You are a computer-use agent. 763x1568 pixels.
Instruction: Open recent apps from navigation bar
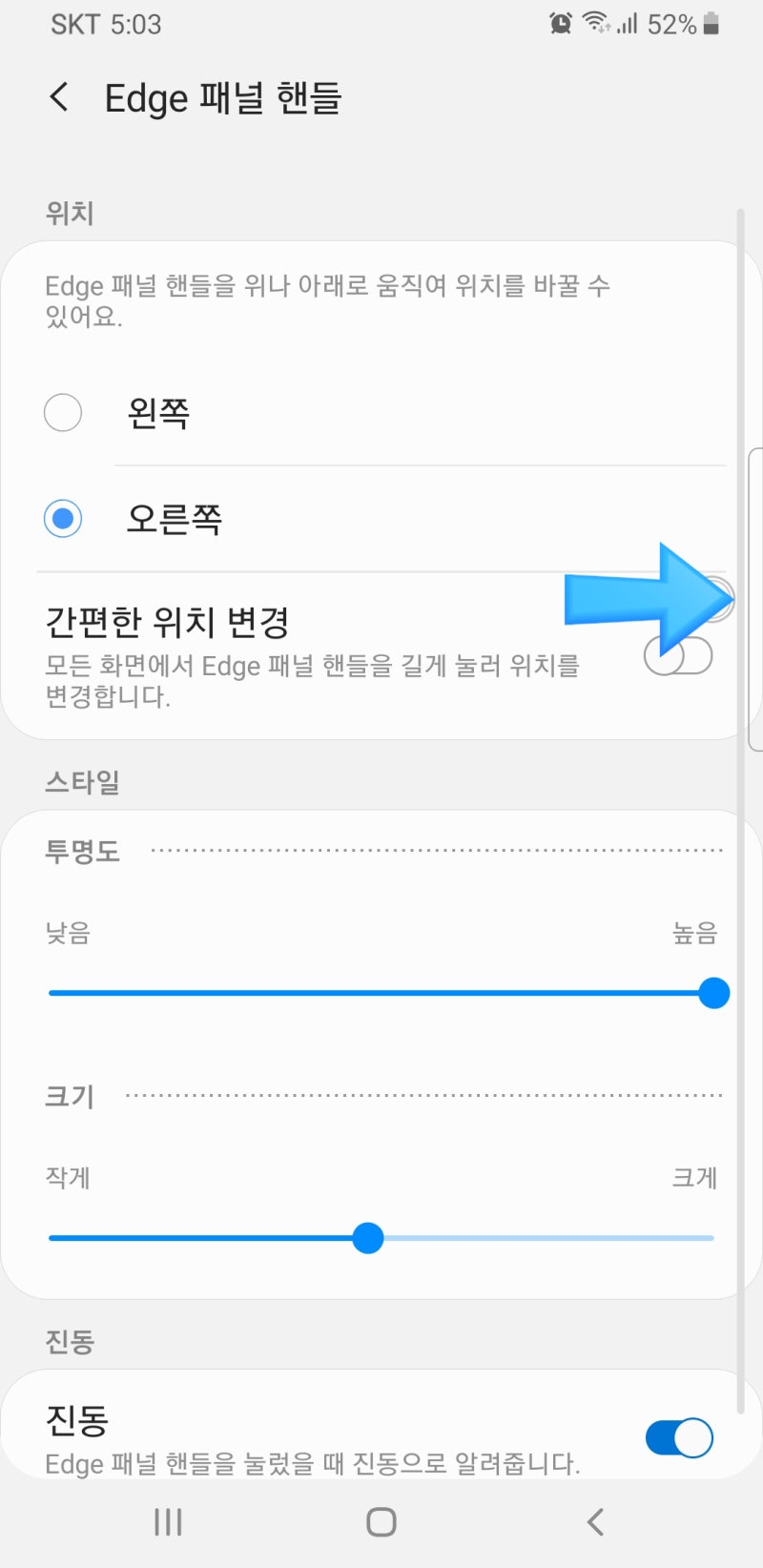[x=168, y=1521]
